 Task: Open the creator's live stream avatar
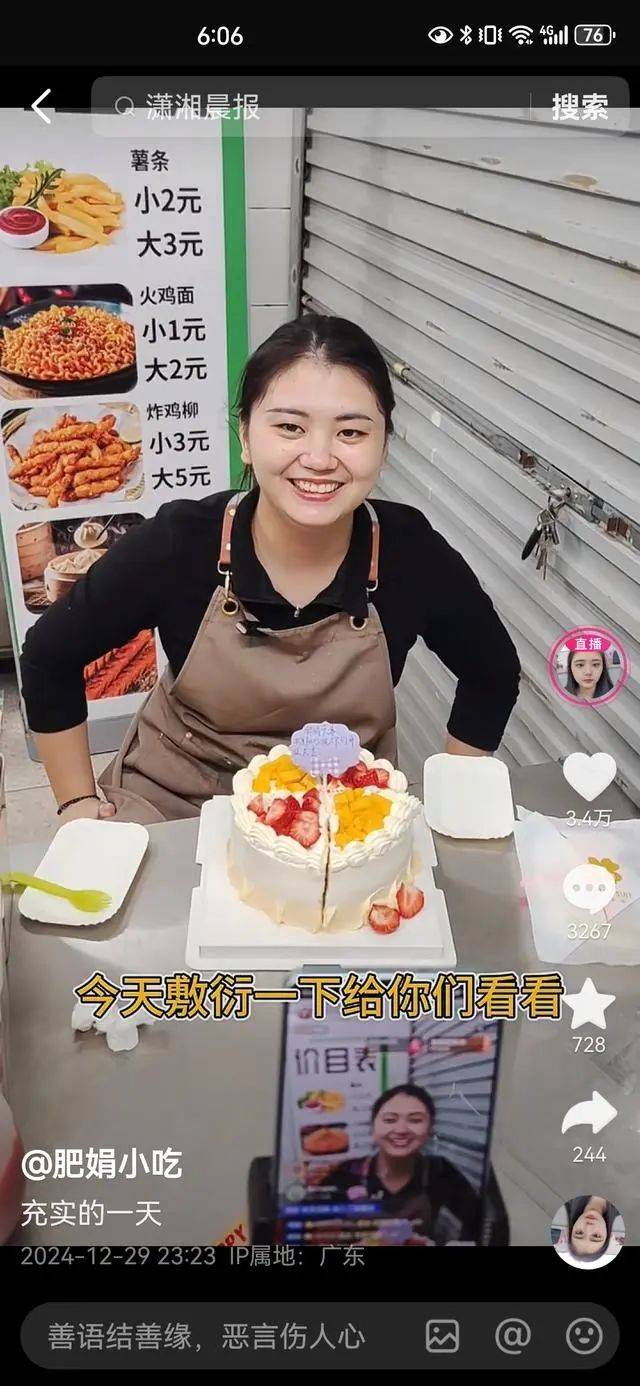click(588, 667)
